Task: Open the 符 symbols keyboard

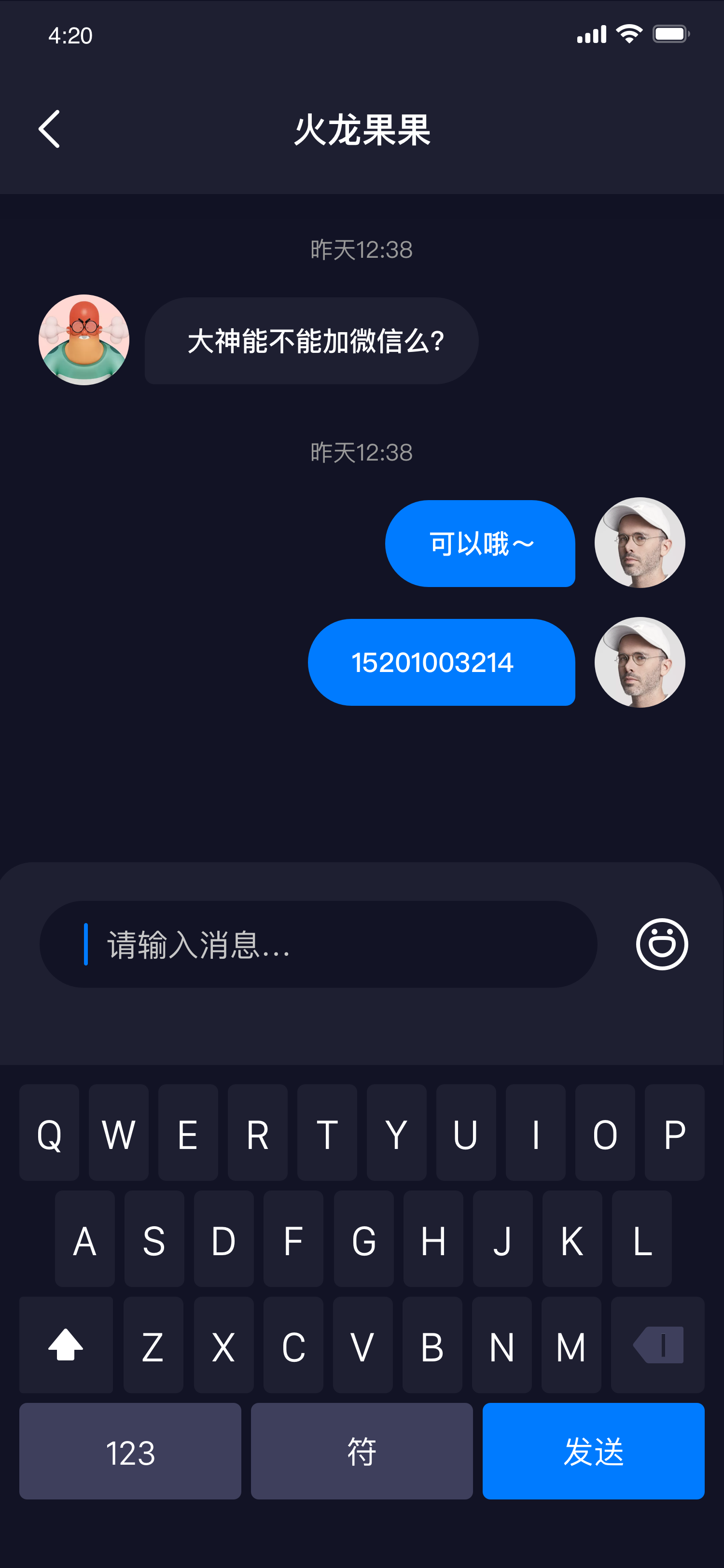Action: [362, 1451]
